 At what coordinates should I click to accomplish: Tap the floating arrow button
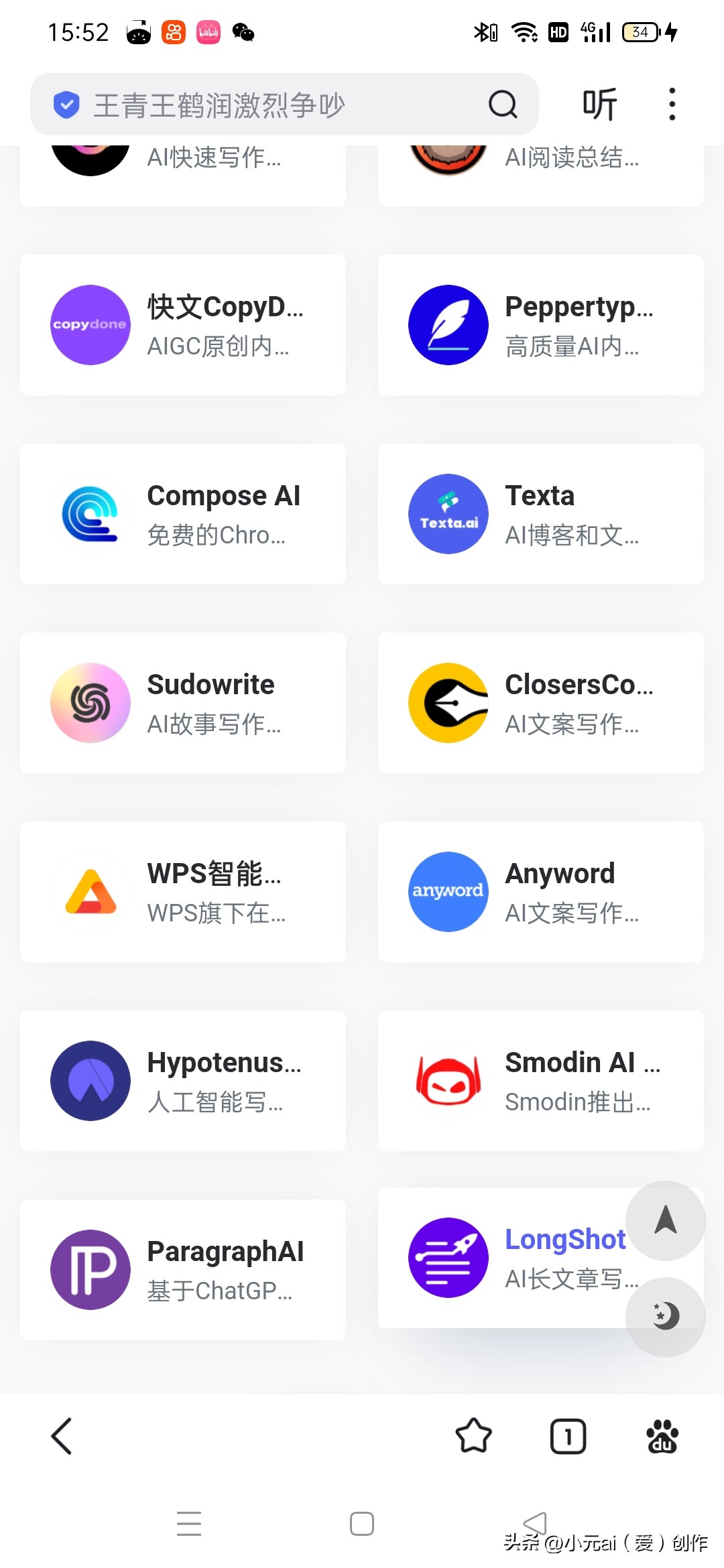point(665,1220)
